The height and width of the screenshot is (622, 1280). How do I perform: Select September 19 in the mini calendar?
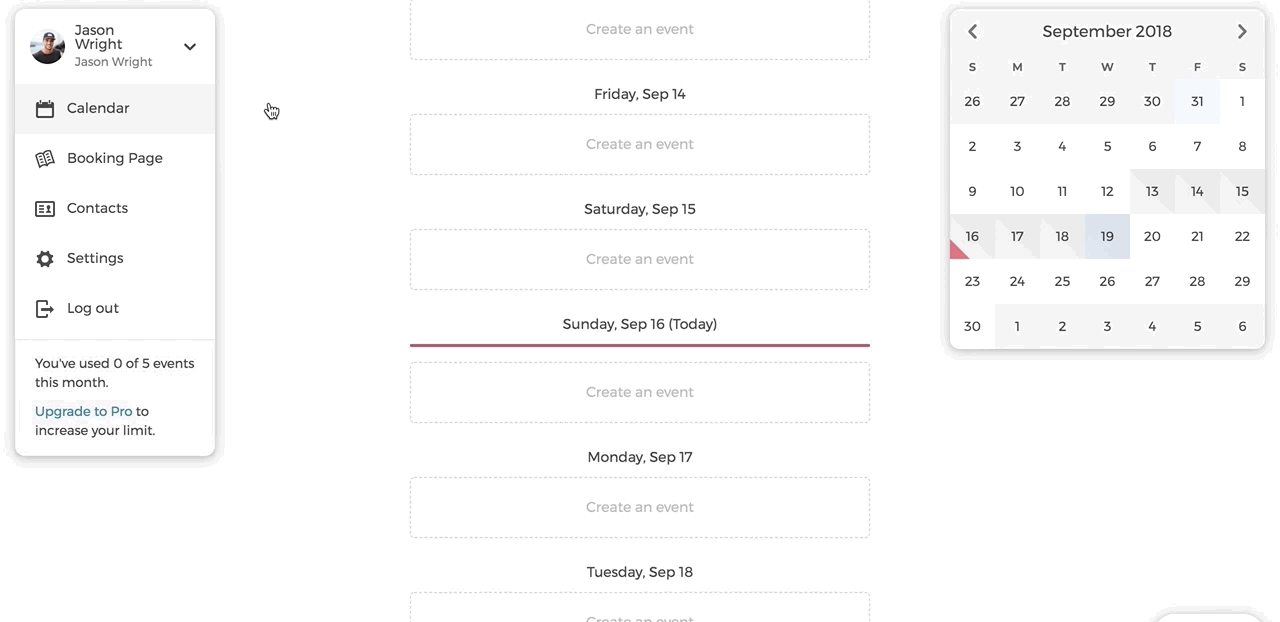point(1107,237)
